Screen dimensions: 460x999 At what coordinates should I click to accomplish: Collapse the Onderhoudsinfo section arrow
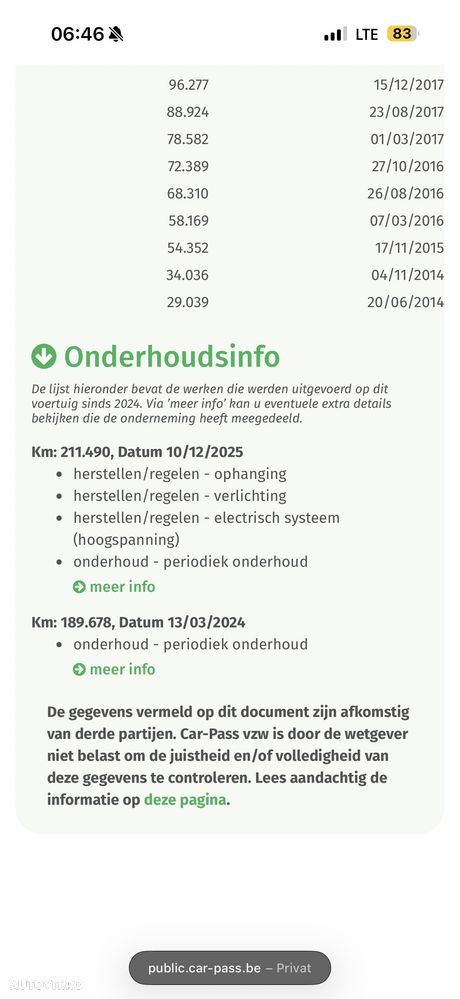[x=44, y=357]
